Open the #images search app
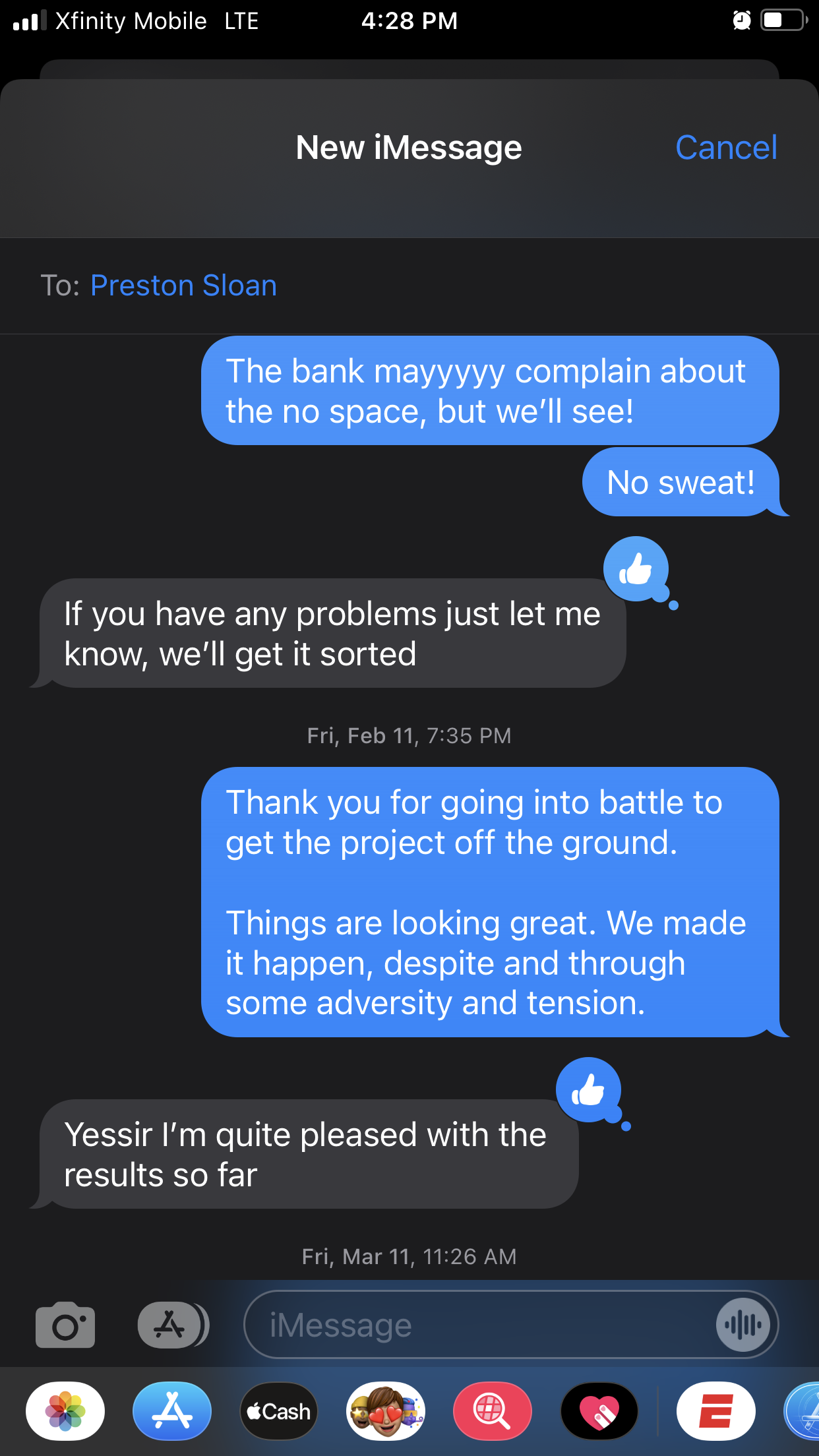Viewport: 819px width, 1456px height. 492,1411
